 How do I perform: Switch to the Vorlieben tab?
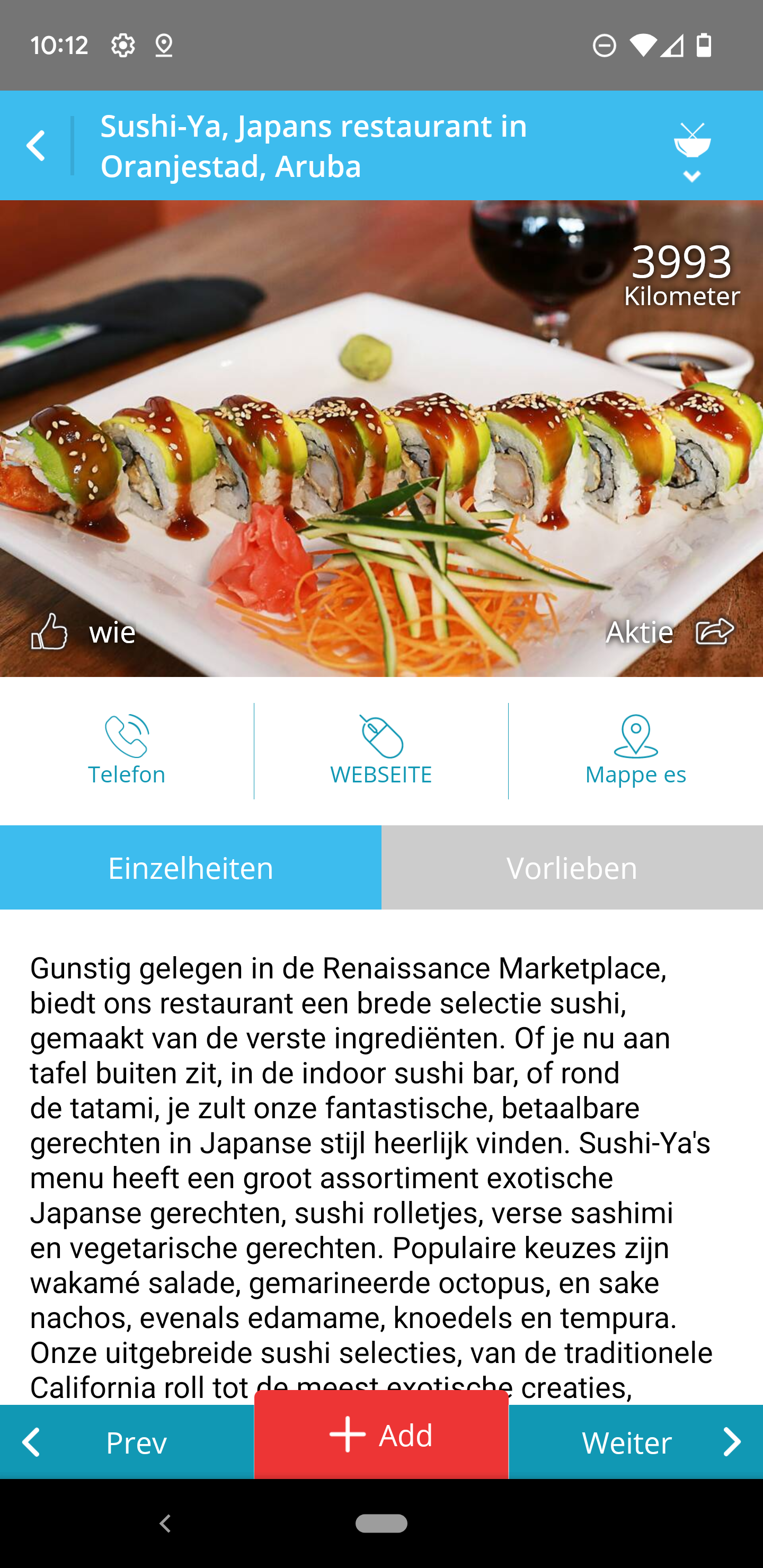(572, 867)
